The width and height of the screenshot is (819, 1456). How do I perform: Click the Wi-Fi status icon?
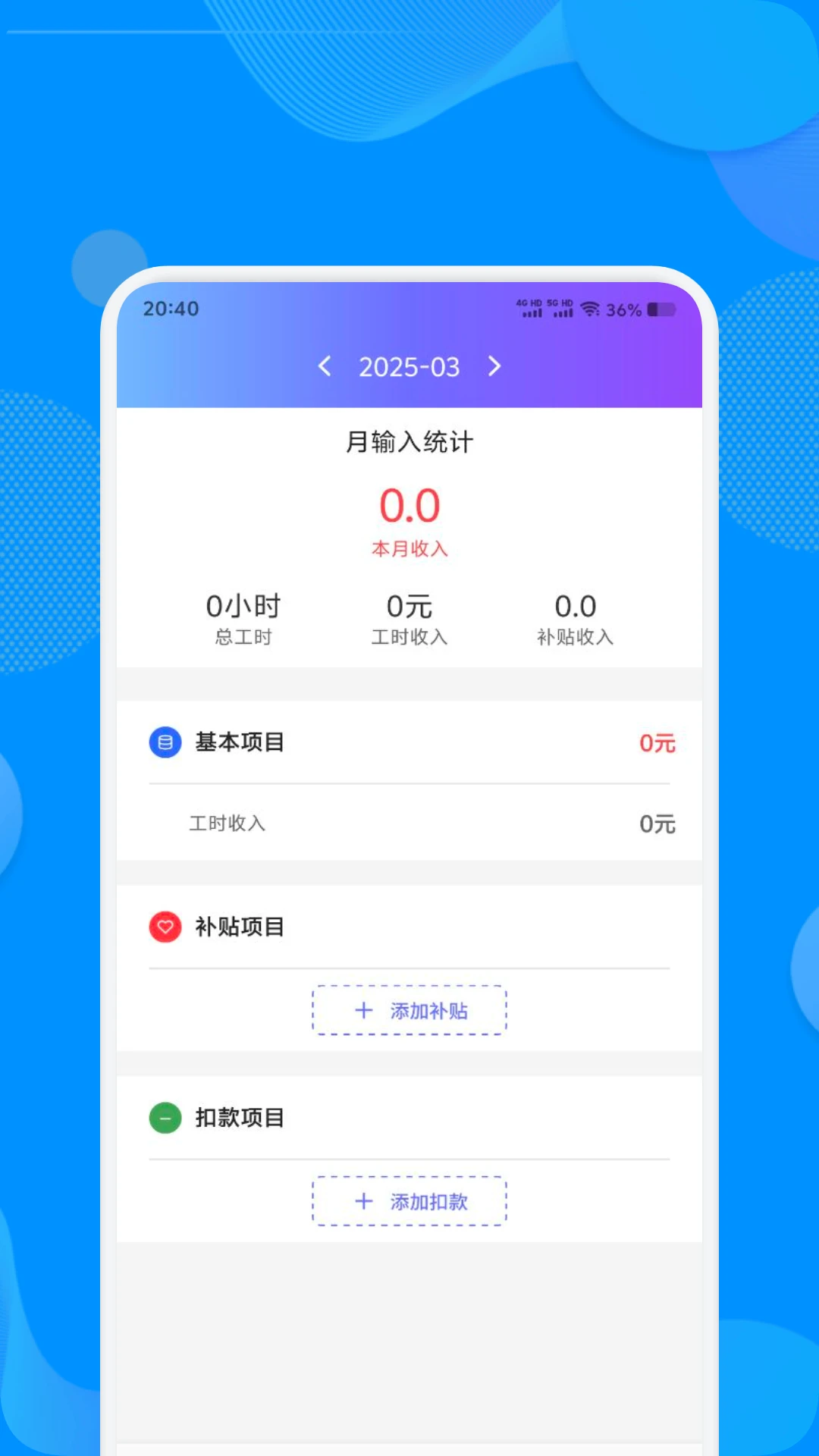[x=591, y=309]
